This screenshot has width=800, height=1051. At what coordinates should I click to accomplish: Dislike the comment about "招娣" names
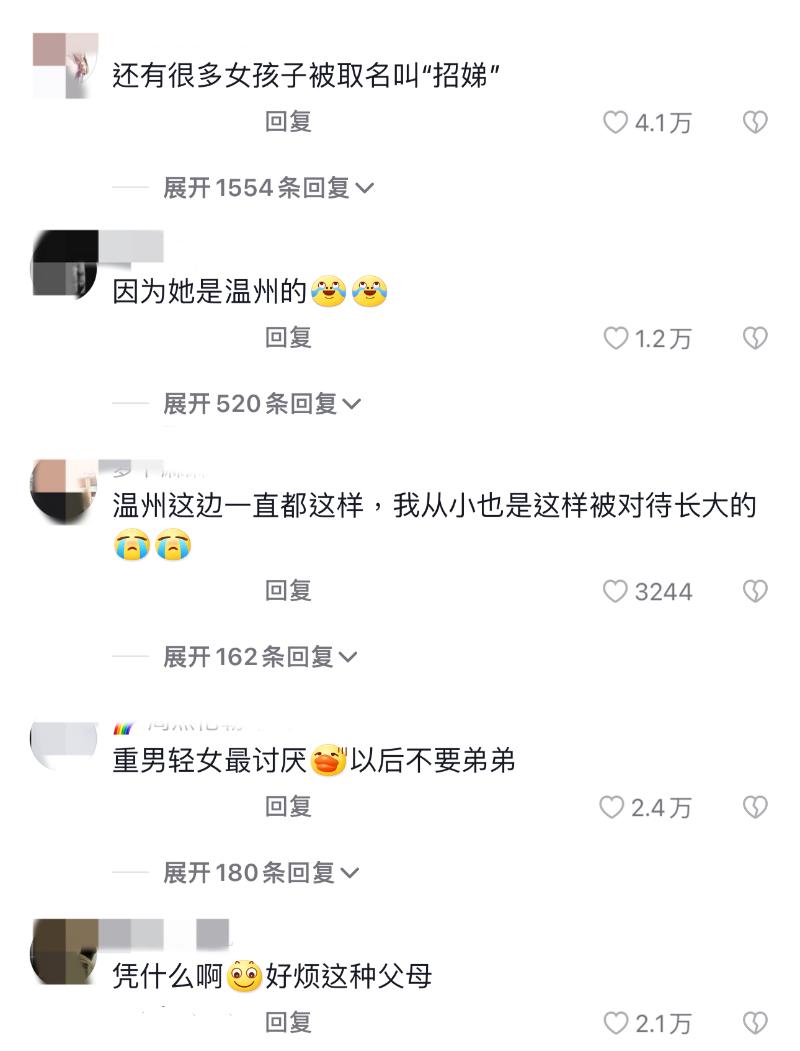point(755,123)
